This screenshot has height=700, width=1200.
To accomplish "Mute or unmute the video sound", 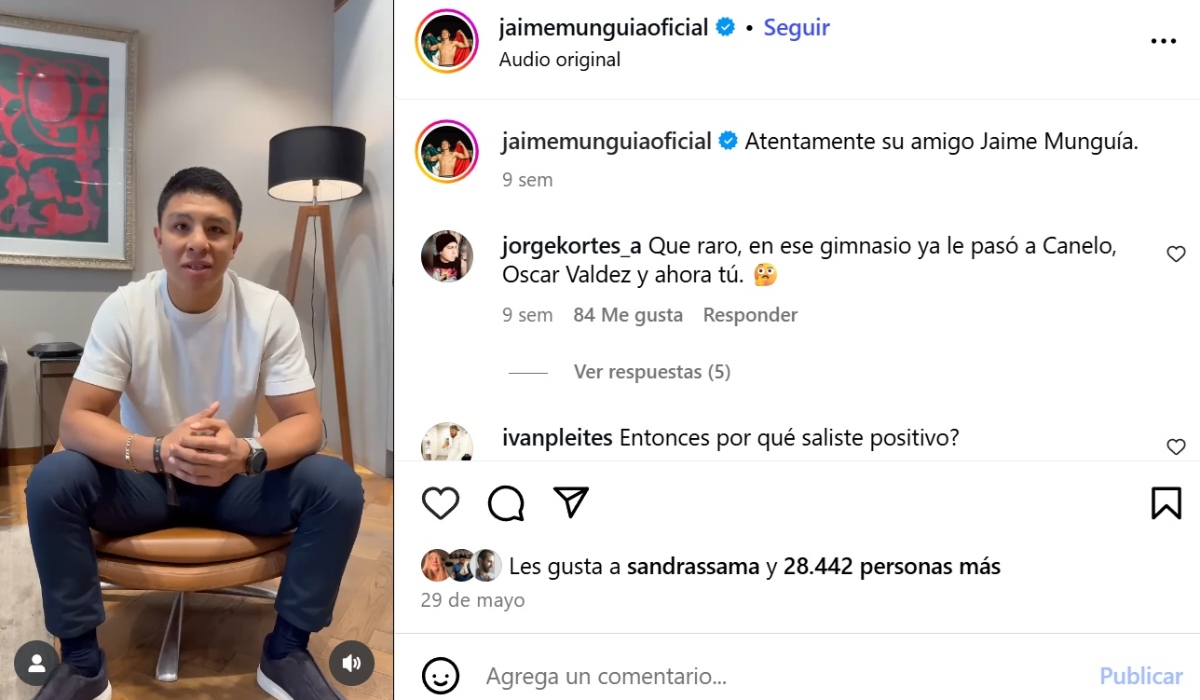I will coord(351,662).
